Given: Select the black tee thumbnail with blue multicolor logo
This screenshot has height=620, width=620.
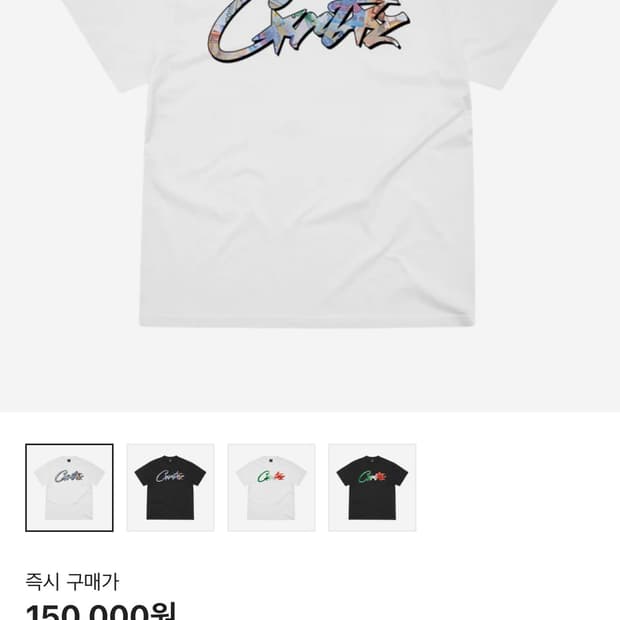Looking at the screenshot, I should click(170, 487).
